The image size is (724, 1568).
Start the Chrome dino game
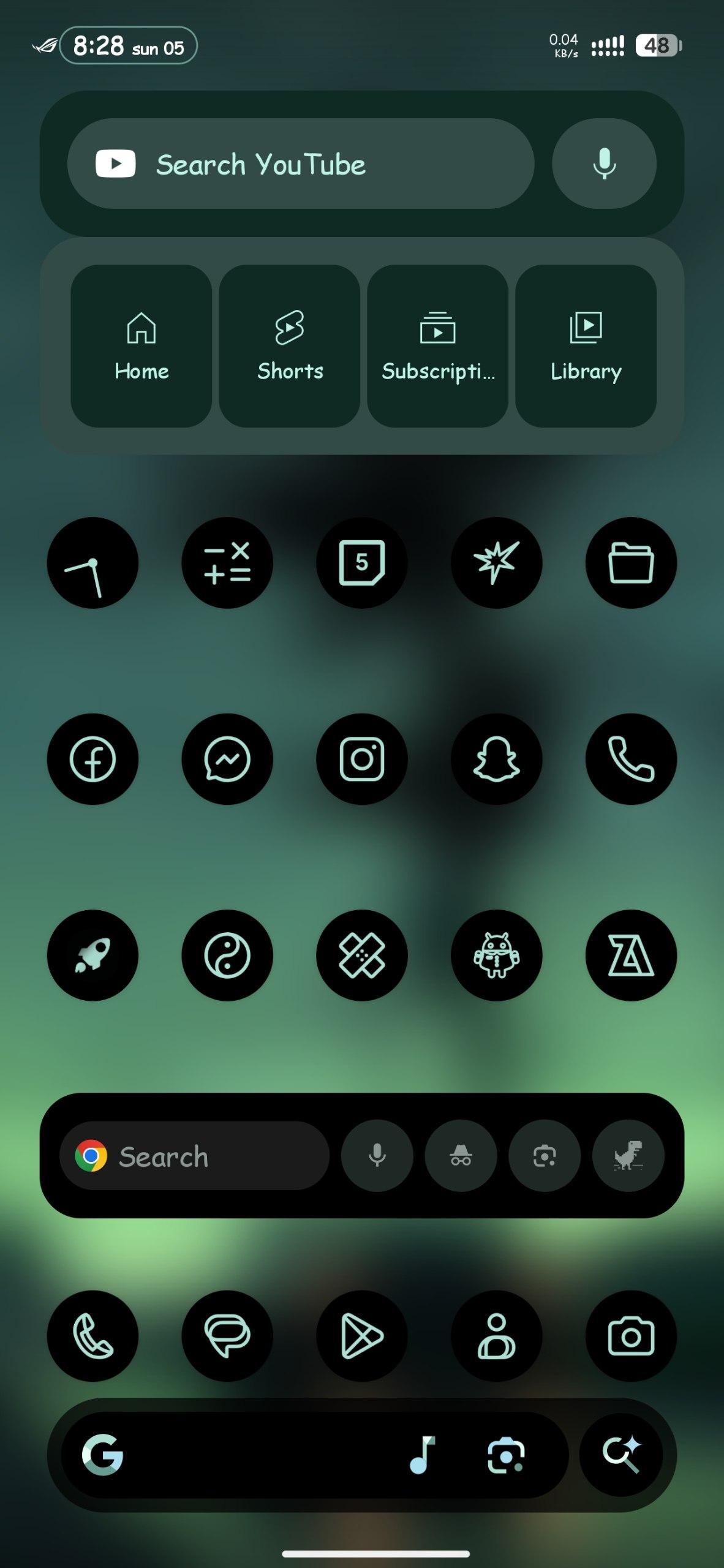(x=628, y=1156)
